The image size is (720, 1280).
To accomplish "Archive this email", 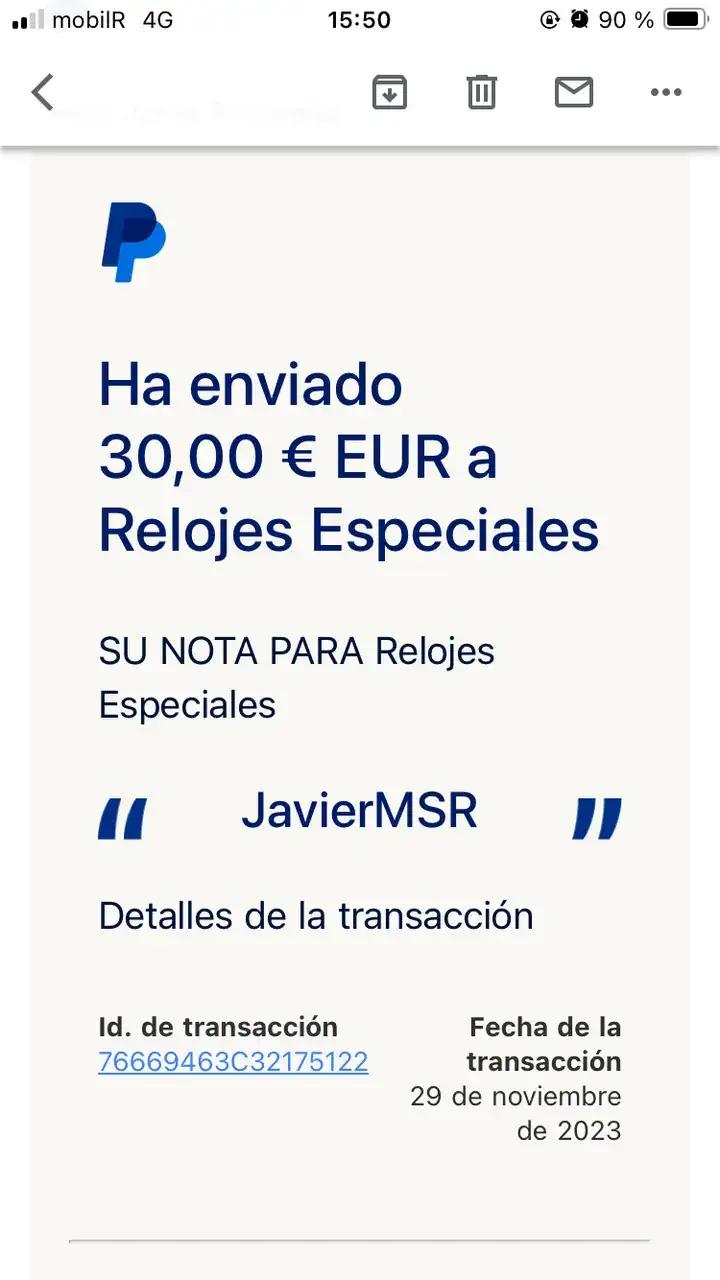I will pos(389,92).
